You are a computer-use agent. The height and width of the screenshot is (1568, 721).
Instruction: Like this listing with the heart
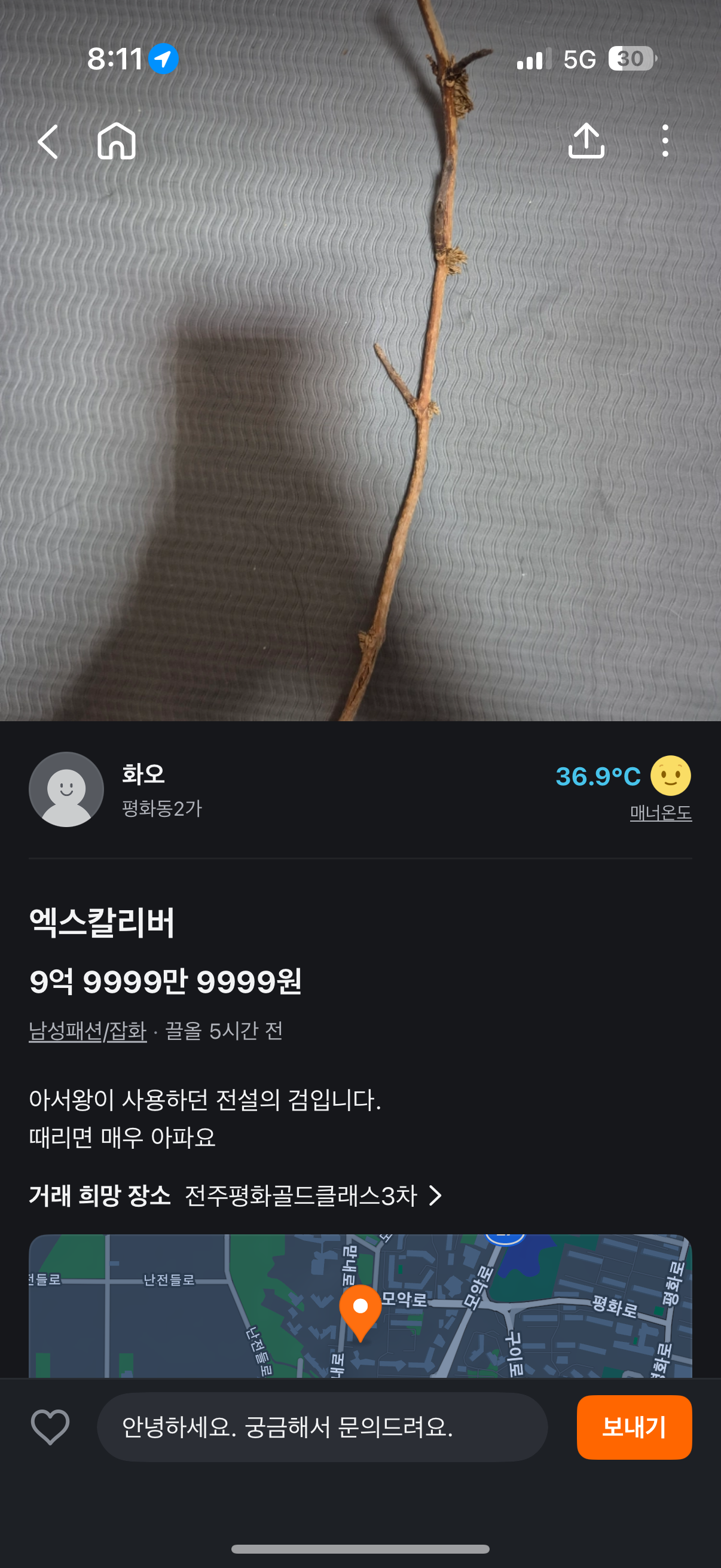(50, 1427)
